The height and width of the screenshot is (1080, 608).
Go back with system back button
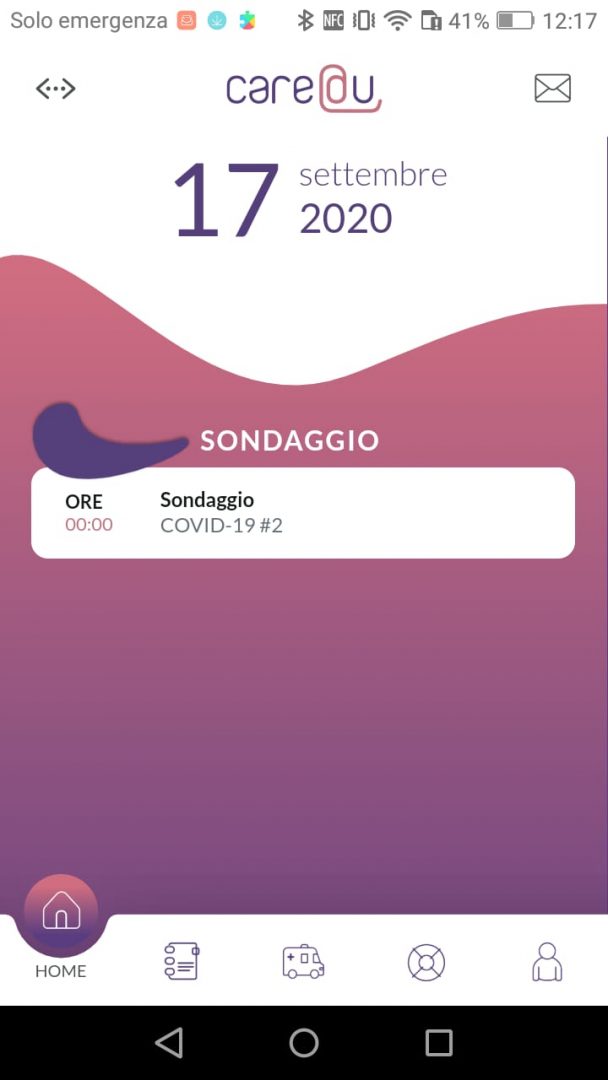(x=169, y=1042)
